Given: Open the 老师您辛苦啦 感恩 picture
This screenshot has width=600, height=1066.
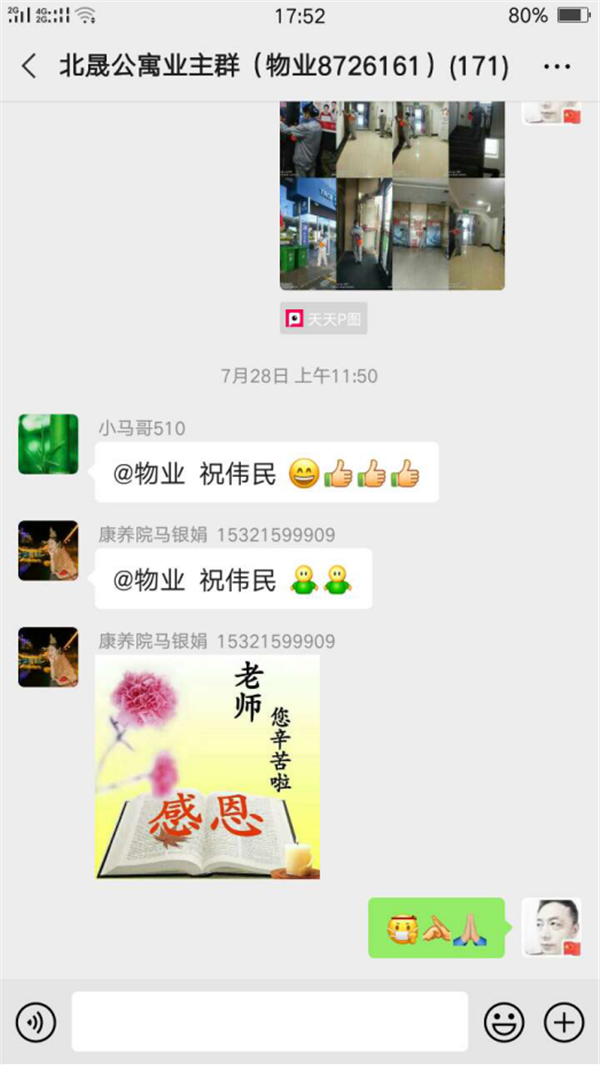Looking at the screenshot, I should [208, 767].
